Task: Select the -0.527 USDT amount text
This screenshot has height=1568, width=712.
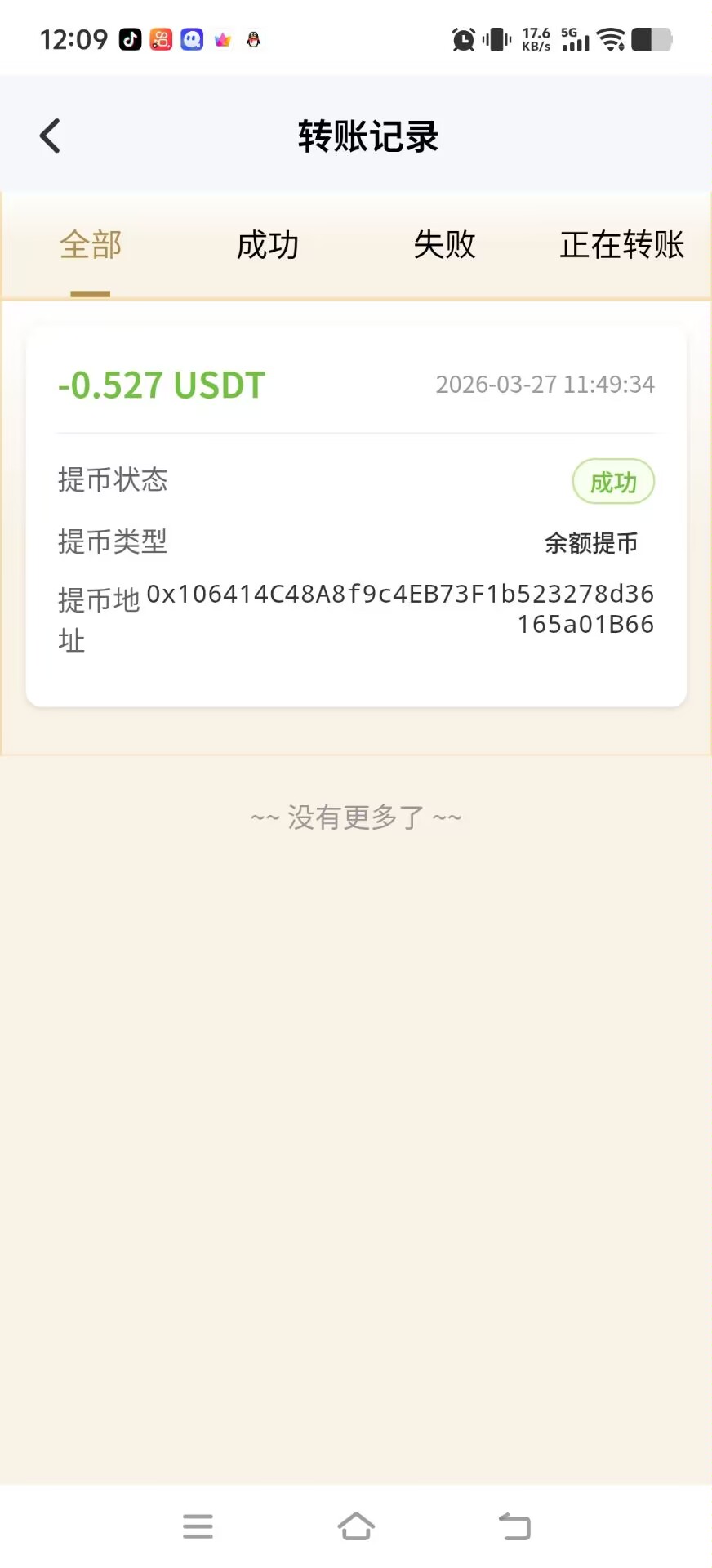Action: [x=162, y=385]
